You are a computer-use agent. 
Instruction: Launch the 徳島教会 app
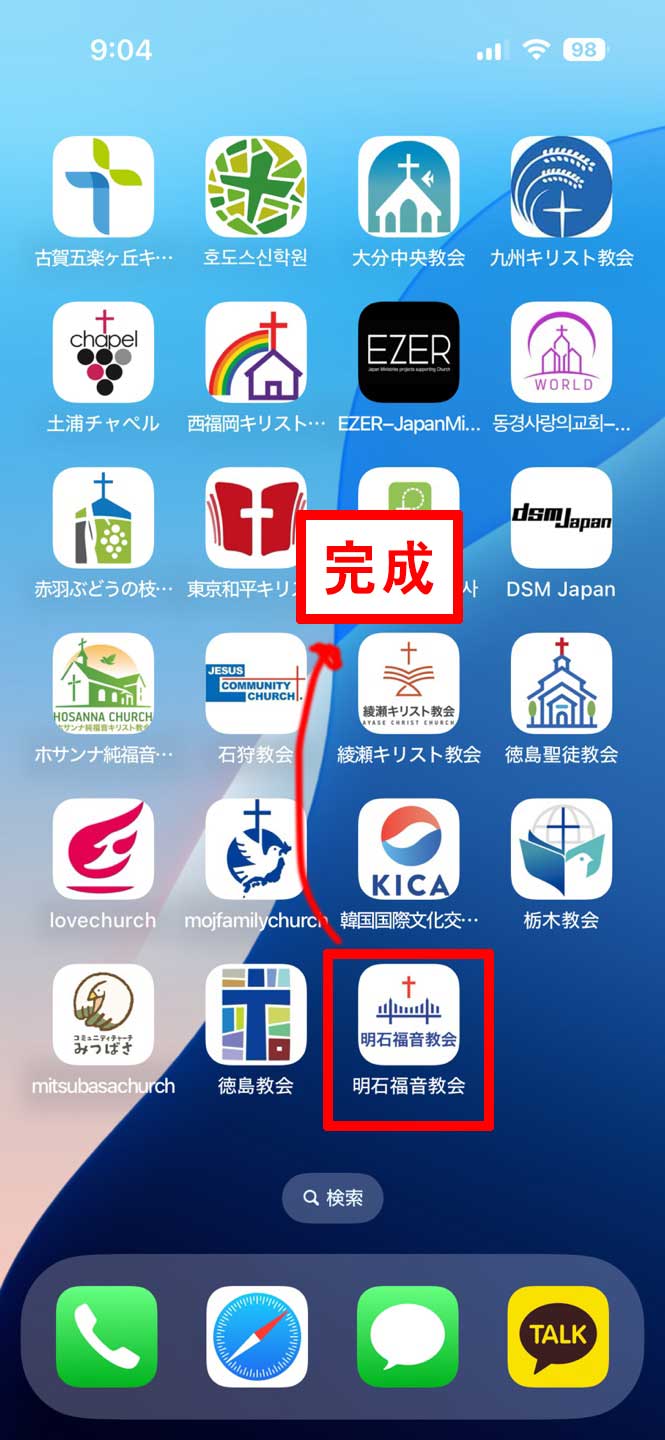tap(256, 1014)
